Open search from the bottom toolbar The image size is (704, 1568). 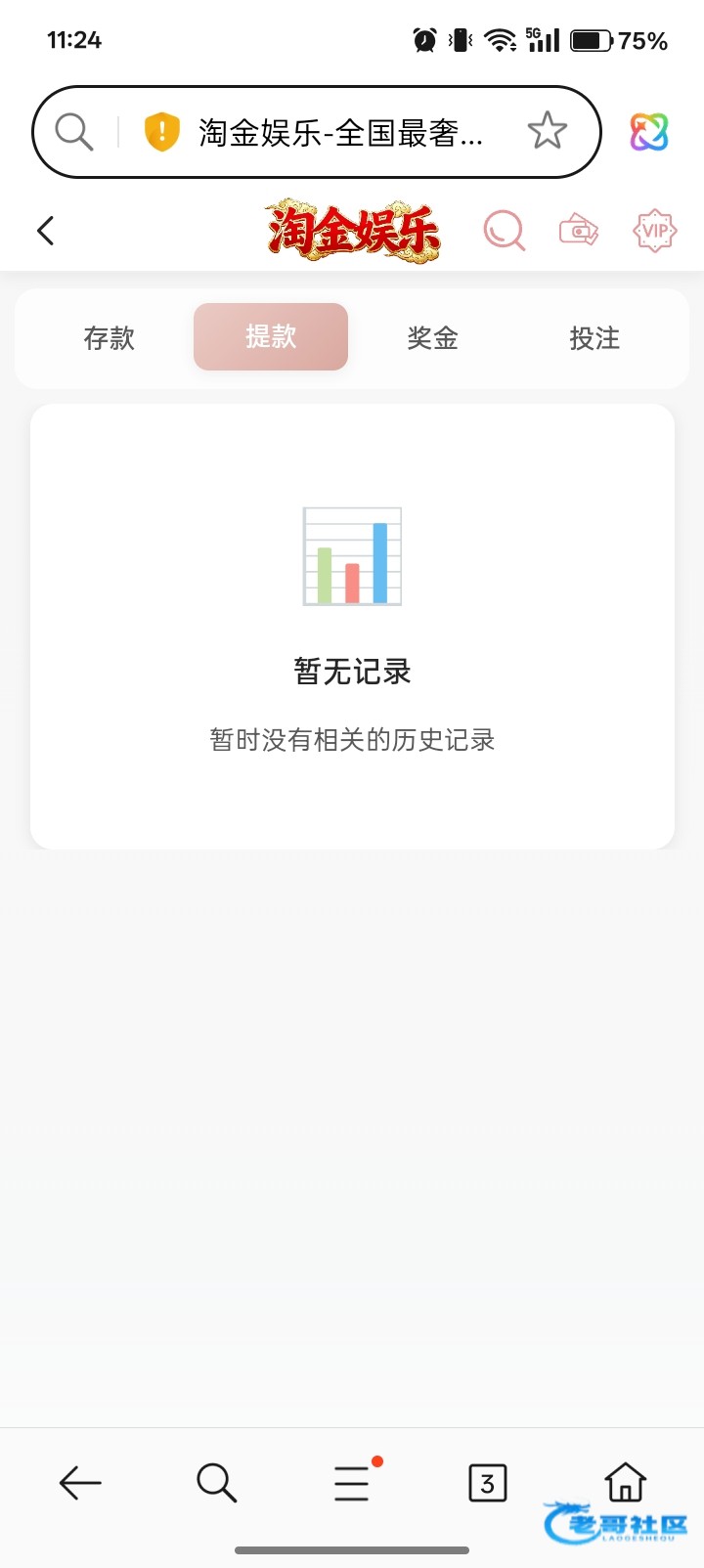(216, 1483)
